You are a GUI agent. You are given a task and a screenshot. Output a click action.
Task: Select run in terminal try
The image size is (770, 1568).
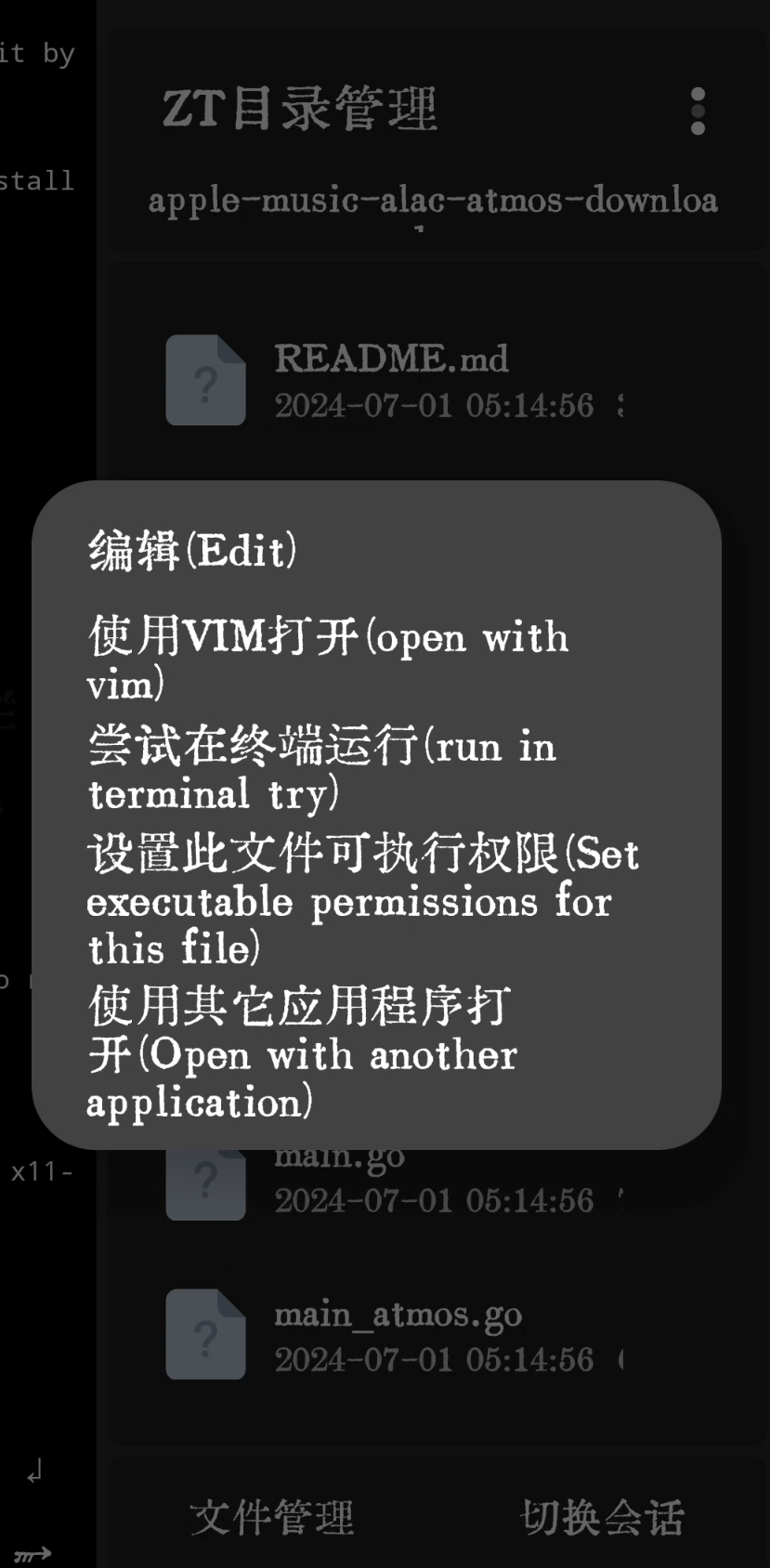point(321,769)
